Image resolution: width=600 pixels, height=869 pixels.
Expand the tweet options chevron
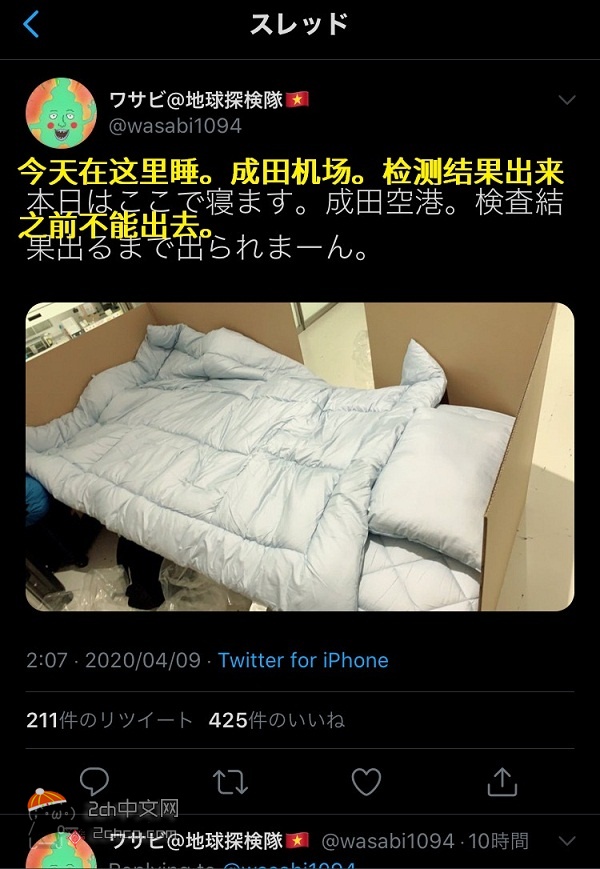point(567,100)
